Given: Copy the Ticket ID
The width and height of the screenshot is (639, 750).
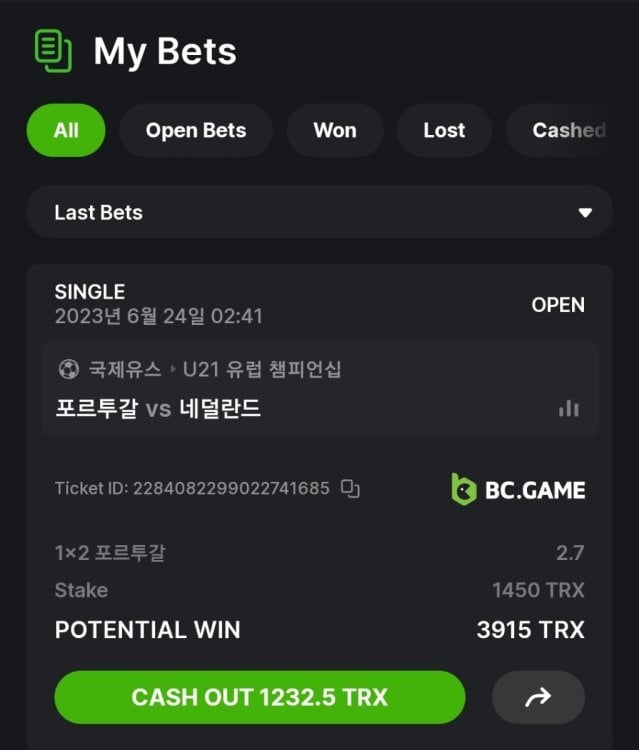Looking at the screenshot, I should click(x=350, y=489).
